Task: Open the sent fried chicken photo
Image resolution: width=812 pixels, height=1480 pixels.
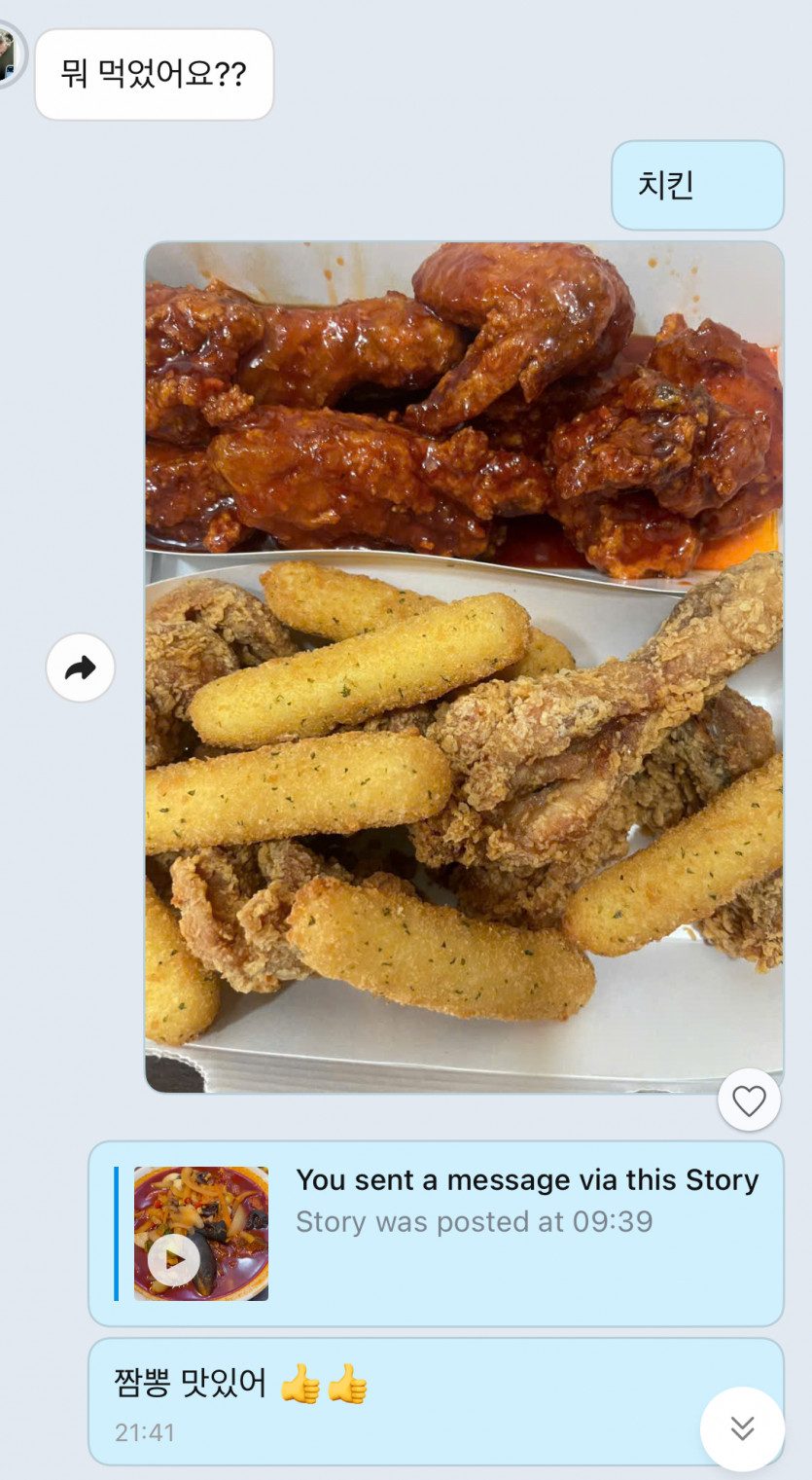Action: tap(464, 667)
